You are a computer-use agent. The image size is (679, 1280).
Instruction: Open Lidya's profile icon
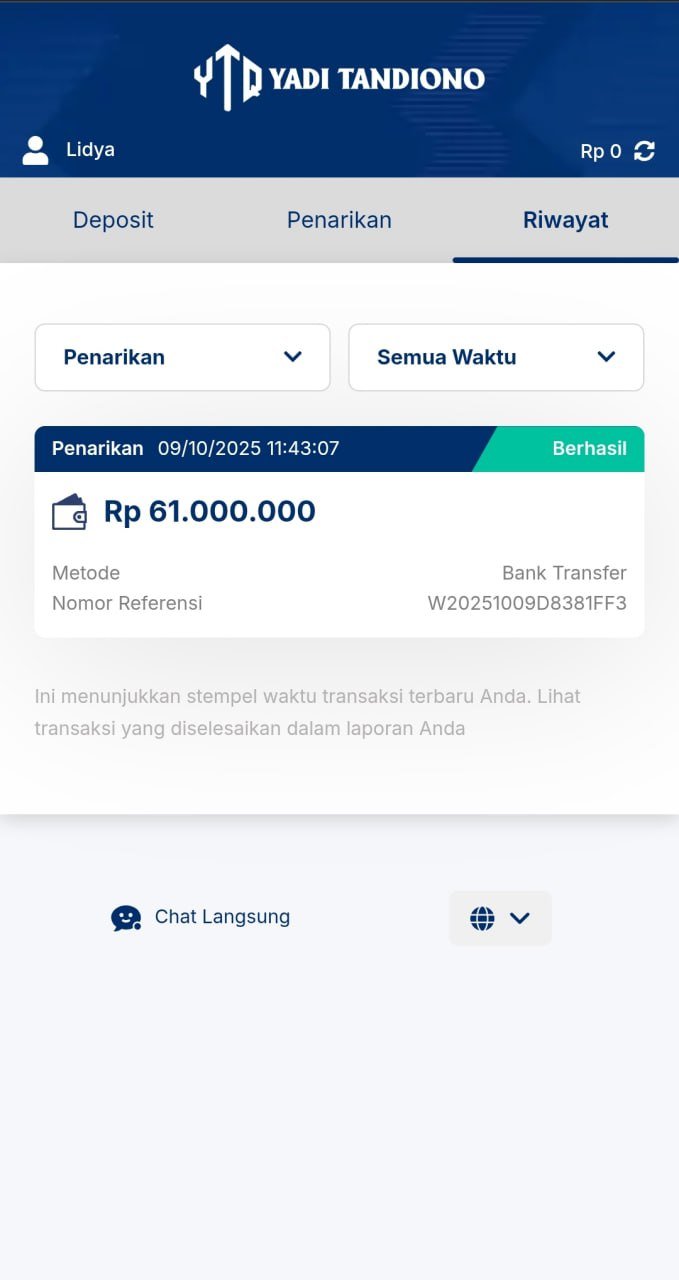36,151
